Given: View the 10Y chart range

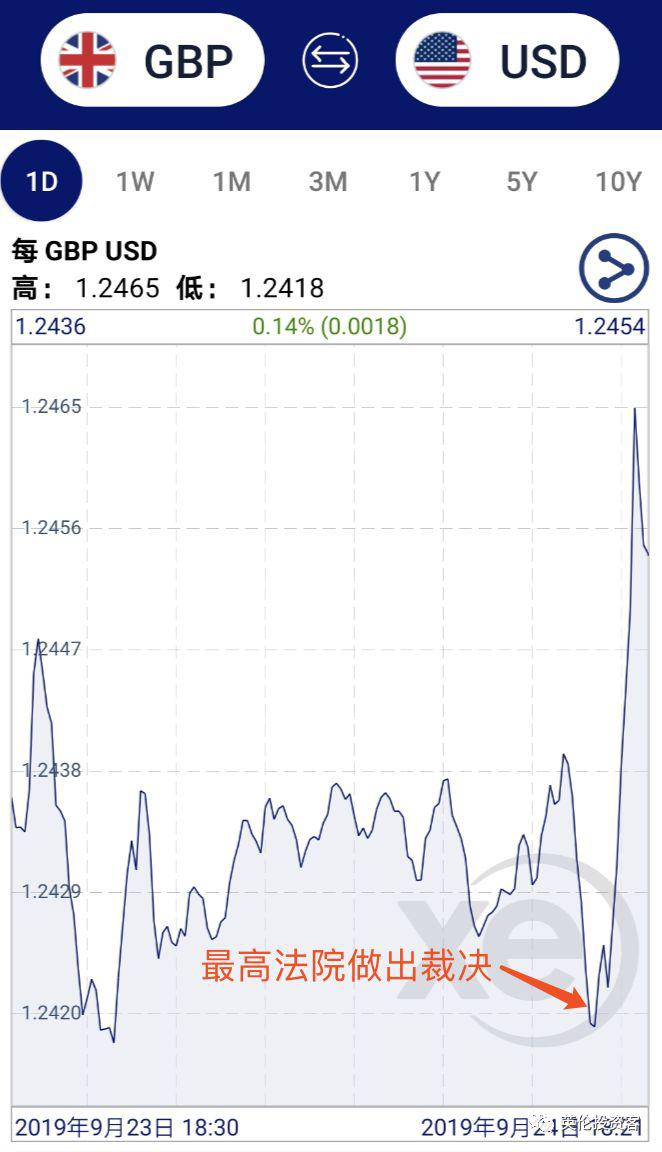Looking at the screenshot, I should (618, 181).
